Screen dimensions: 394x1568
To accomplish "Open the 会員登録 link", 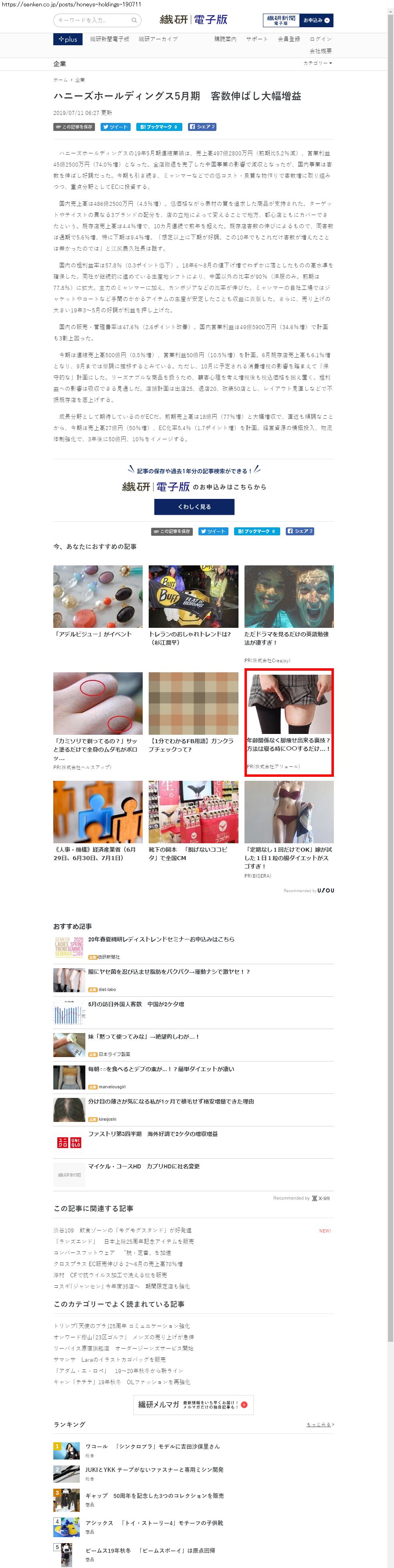I will (289, 39).
